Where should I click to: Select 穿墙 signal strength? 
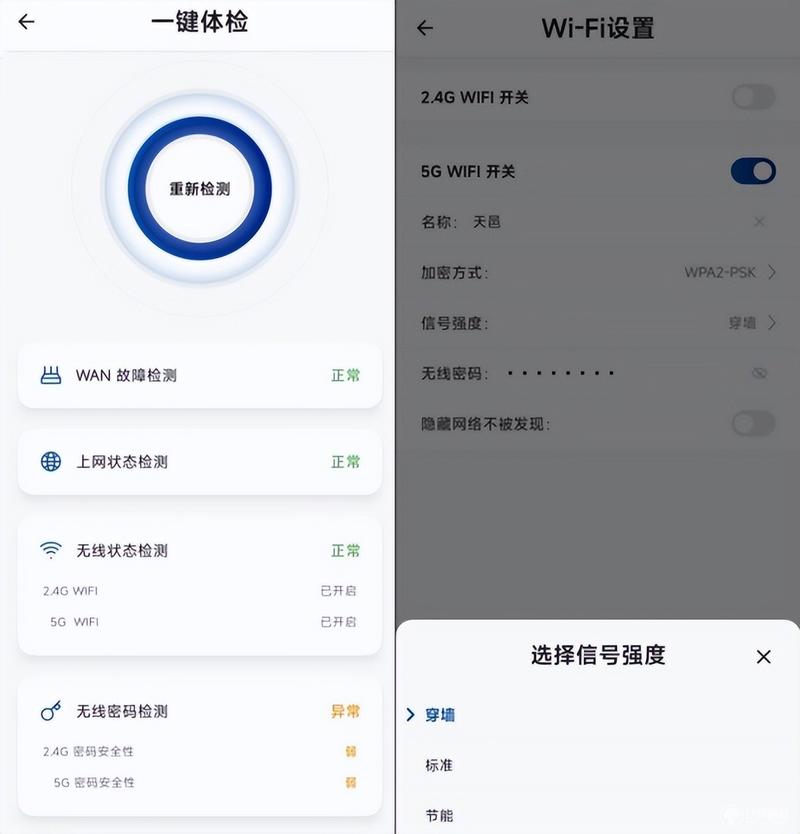[440, 715]
